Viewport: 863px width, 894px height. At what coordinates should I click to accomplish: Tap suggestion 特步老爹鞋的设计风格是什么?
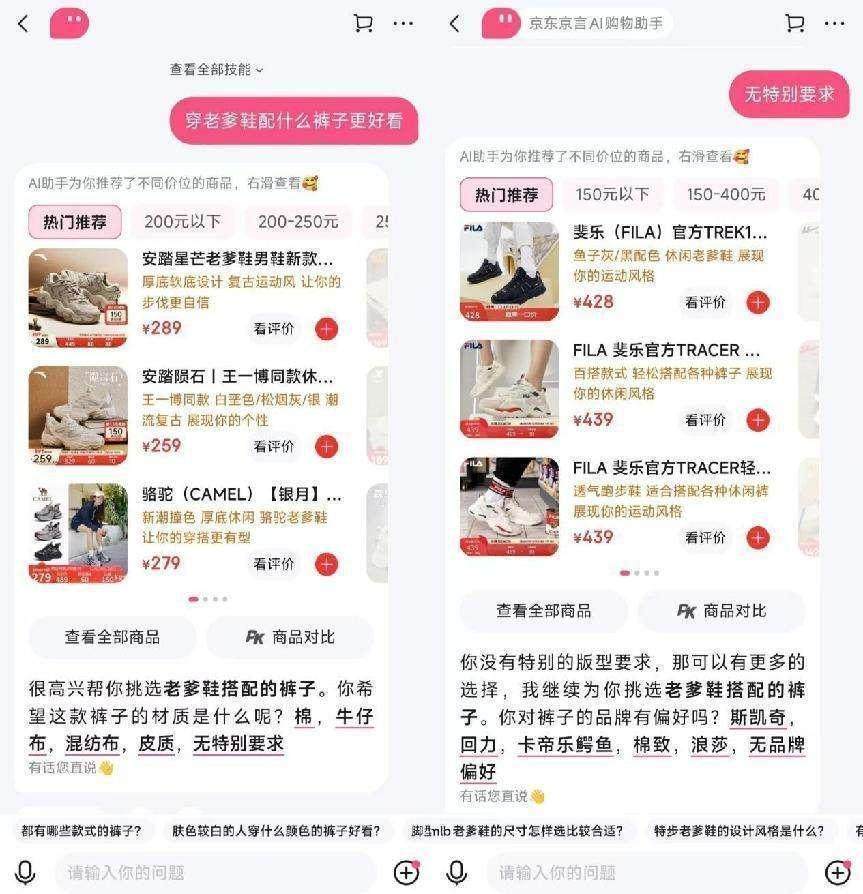tap(739, 830)
